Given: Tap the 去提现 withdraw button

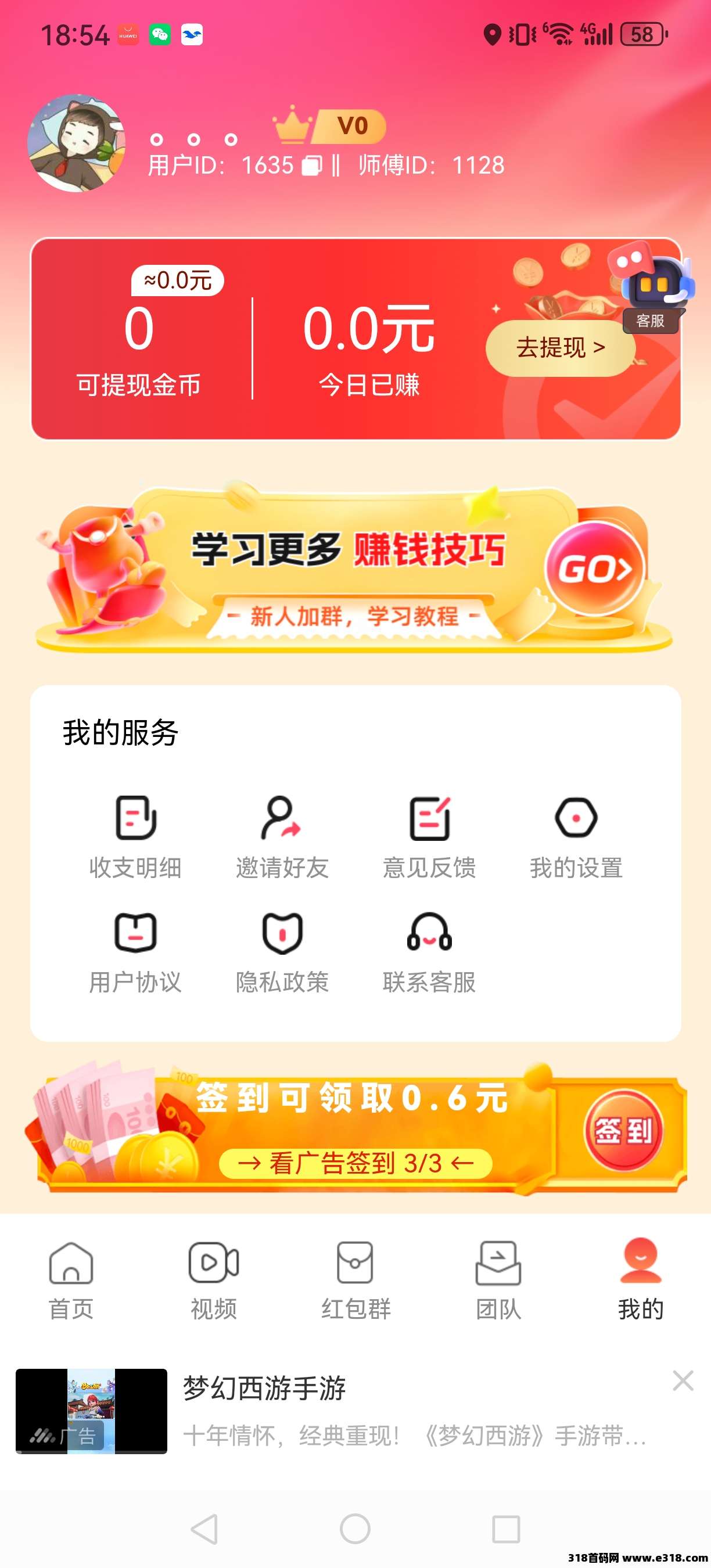Looking at the screenshot, I should pos(560,348).
